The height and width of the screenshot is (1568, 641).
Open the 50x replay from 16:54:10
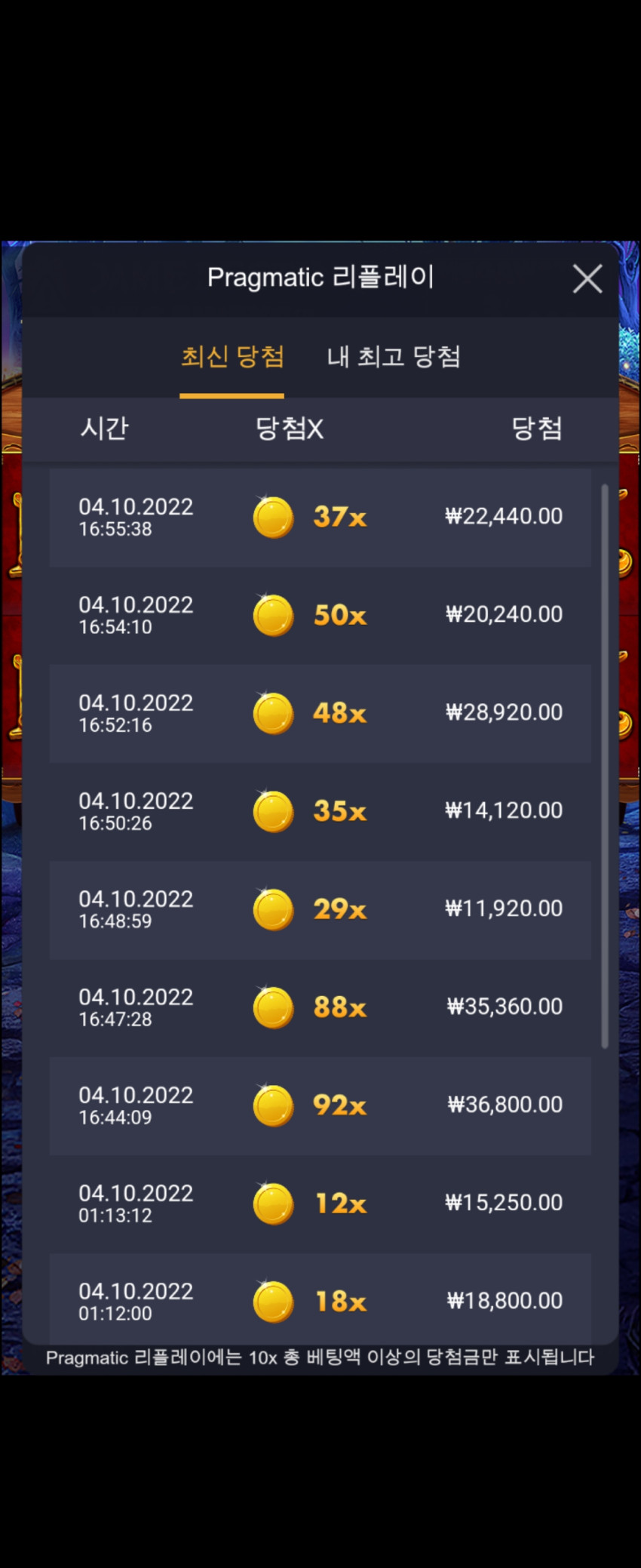[x=320, y=615]
